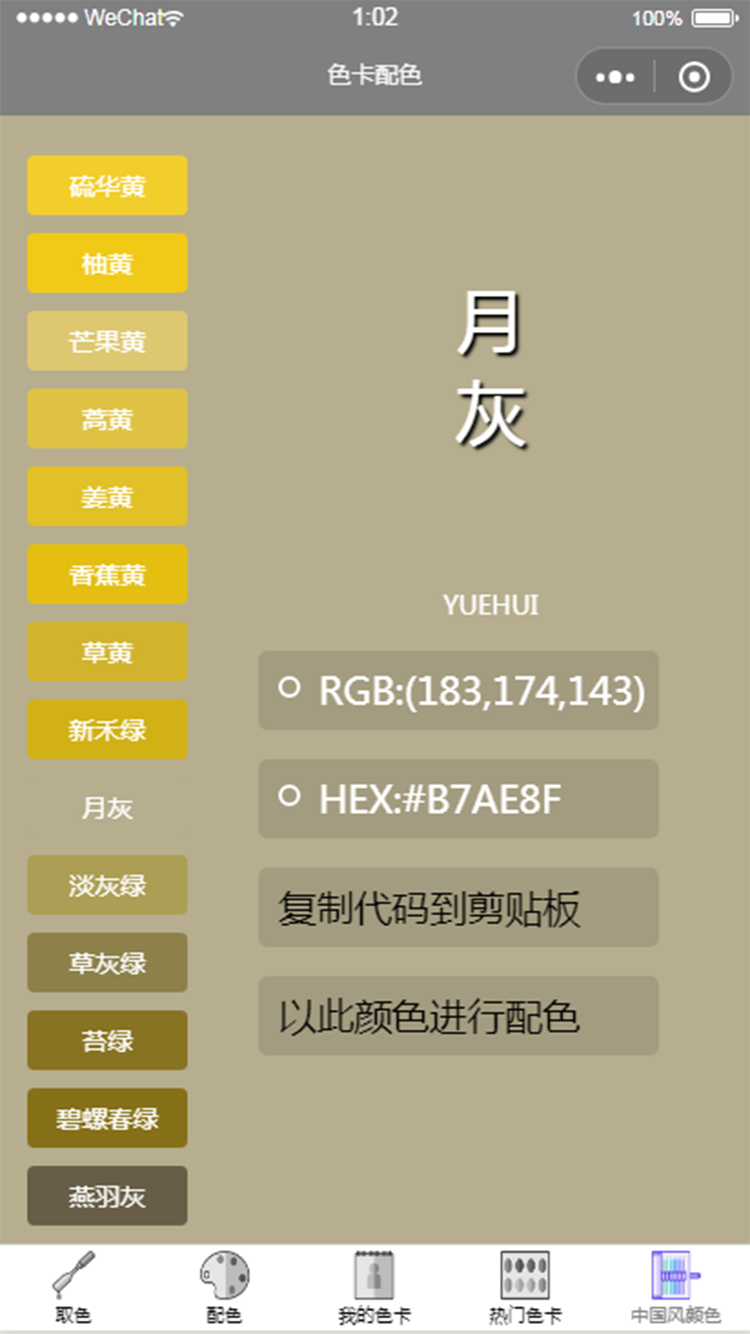This screenshot has width=750, height=1334.
Task: Switch to the 取色 tab
Action: click(74, 1288)
